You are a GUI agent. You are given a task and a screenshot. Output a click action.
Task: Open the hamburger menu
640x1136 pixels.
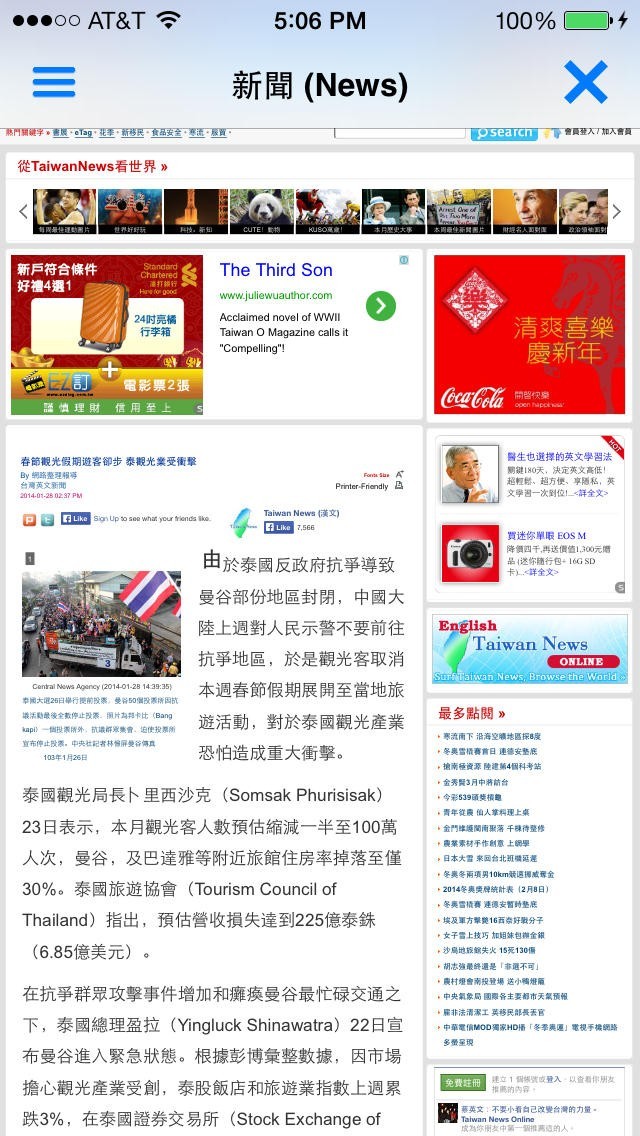coord(54,82)
